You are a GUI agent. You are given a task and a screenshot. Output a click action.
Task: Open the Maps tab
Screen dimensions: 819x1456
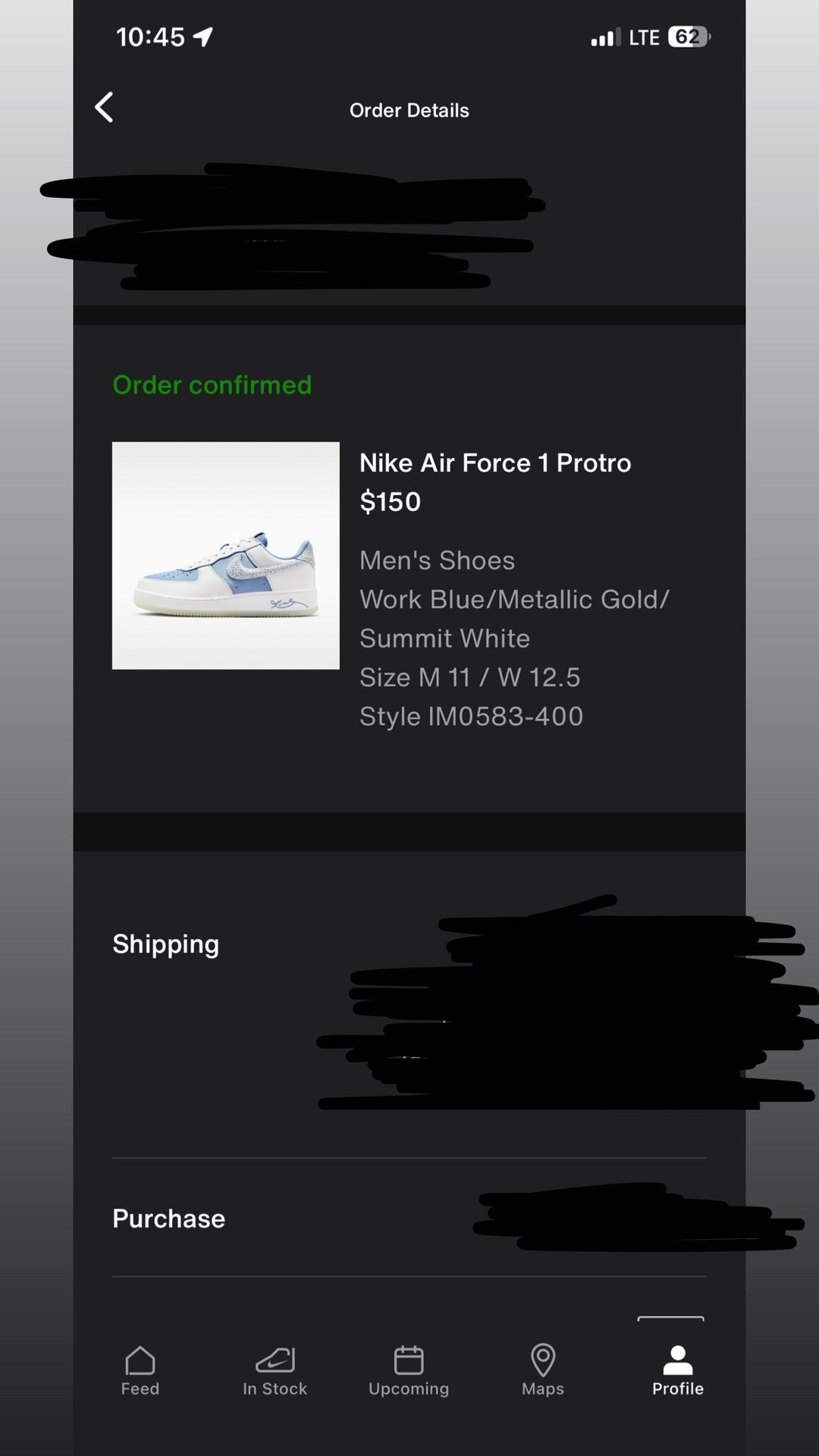coord(543,1370)
